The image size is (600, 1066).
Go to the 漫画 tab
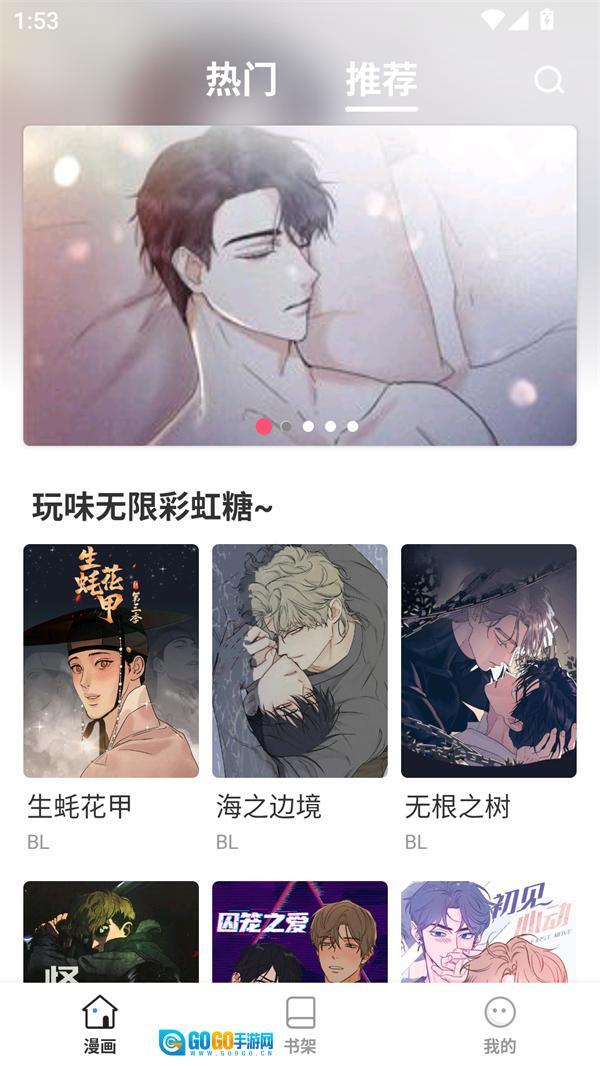100,1025
